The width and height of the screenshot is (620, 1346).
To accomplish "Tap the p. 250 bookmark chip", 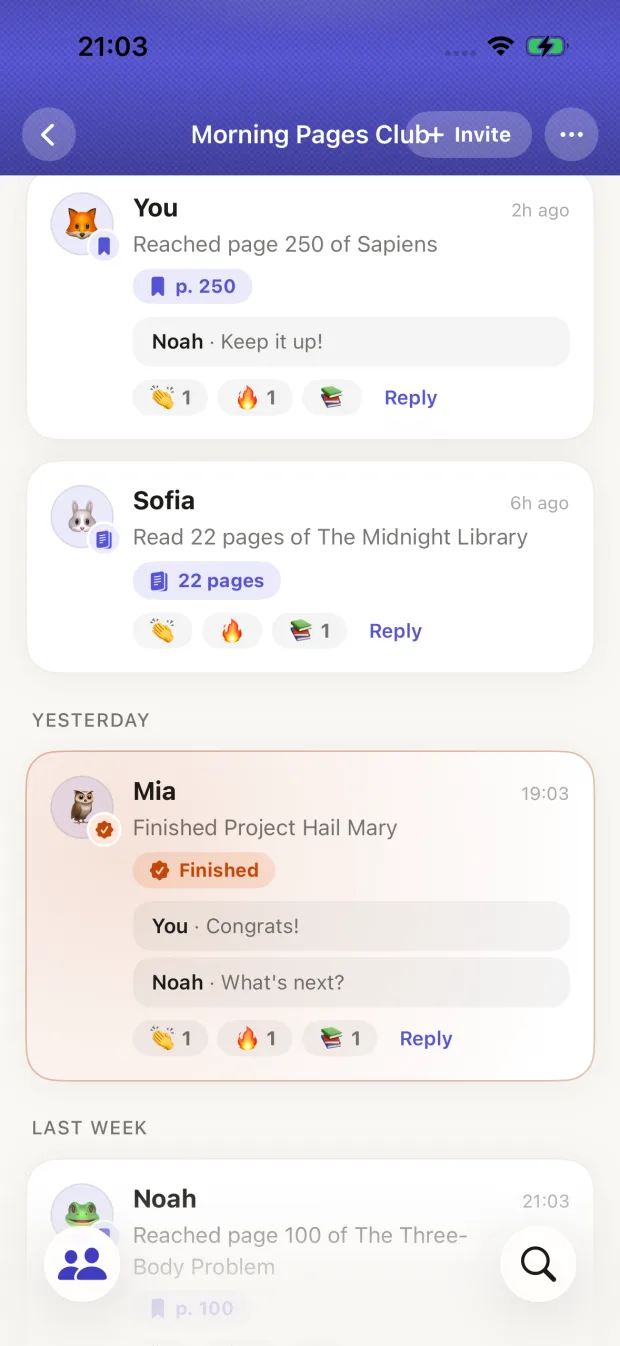I will pyautogui.click(x=192, y=286).
